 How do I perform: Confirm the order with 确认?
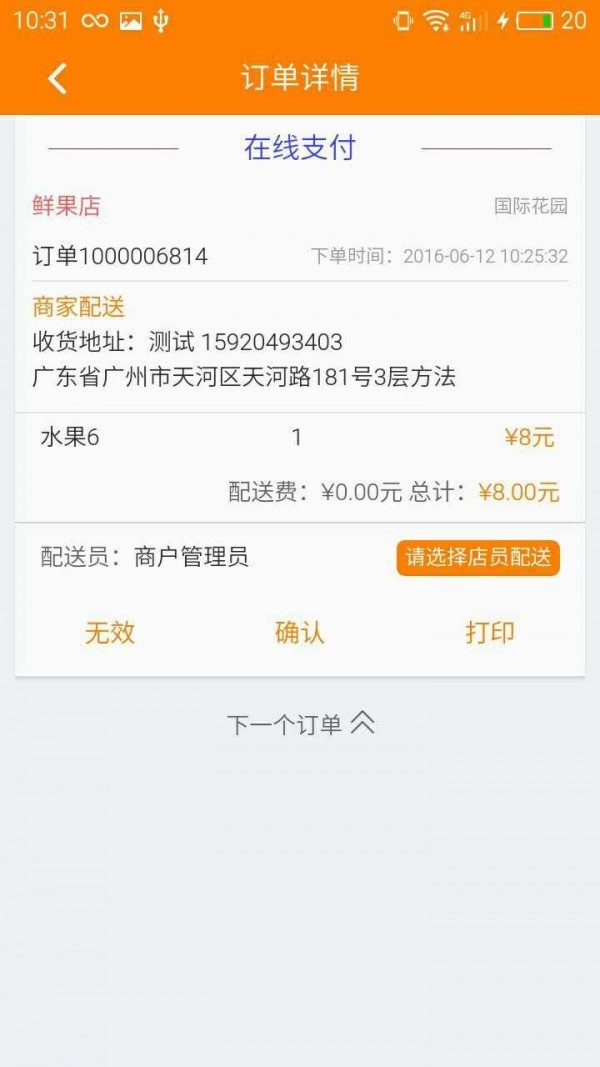point(299,632)
